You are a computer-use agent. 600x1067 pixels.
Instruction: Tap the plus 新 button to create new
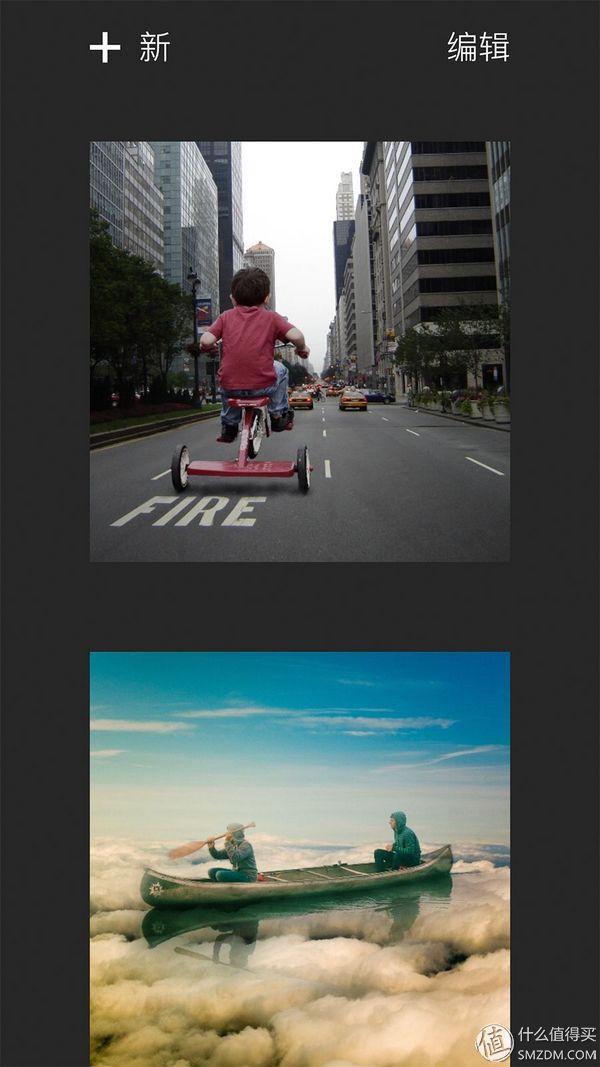pos(128,47)
